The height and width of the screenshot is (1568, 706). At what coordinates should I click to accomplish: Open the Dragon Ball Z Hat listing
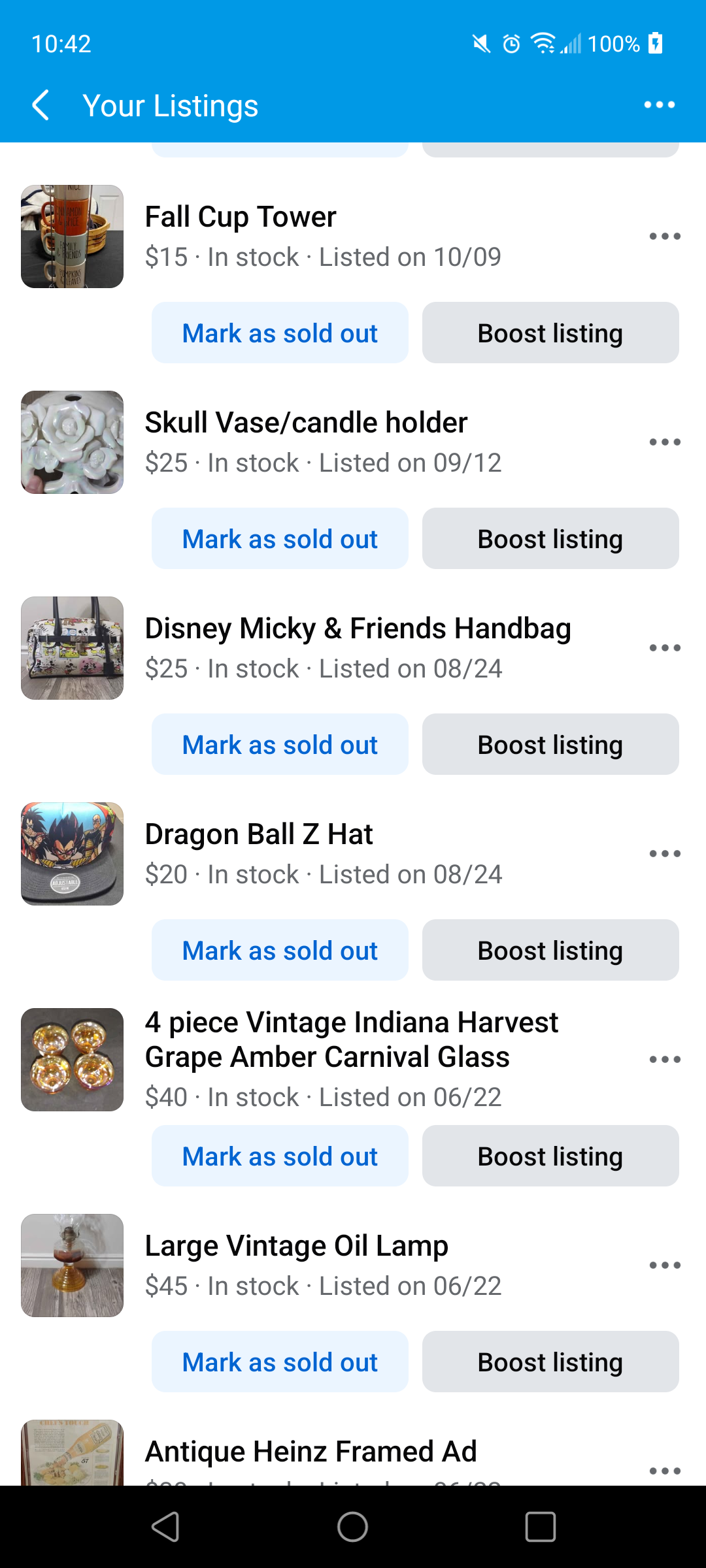click(259, 834)
